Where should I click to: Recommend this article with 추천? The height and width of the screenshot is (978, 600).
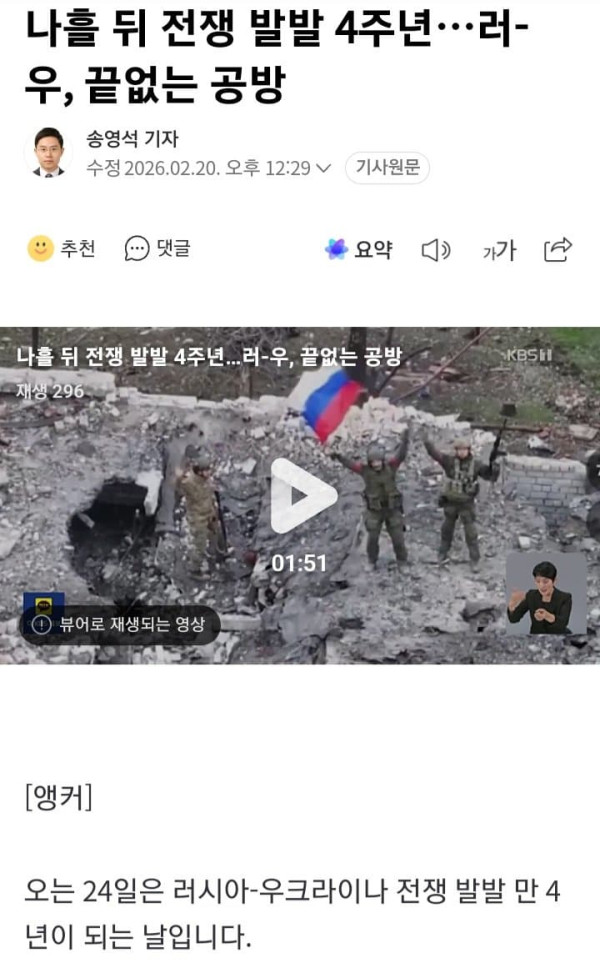(61, 248)
